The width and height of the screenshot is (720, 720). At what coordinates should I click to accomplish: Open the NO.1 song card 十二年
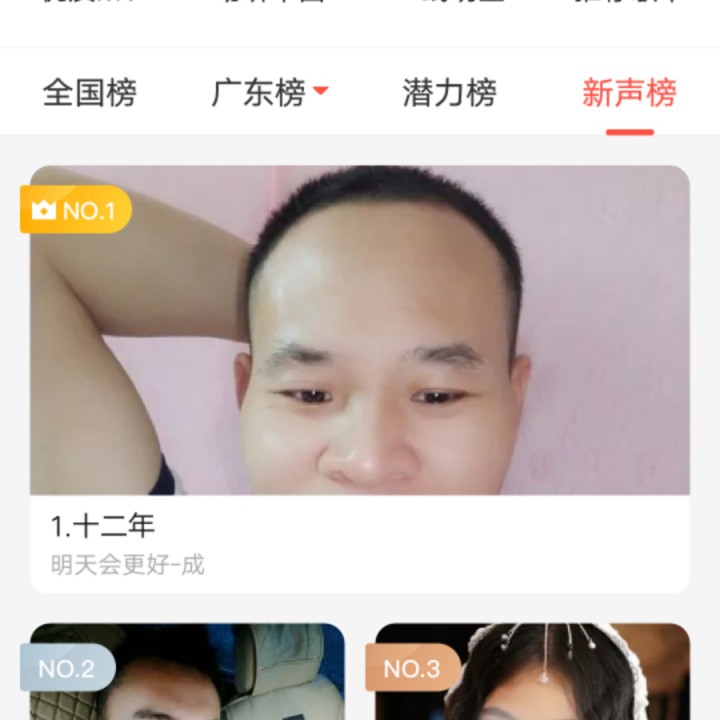(x=359, y=378)
